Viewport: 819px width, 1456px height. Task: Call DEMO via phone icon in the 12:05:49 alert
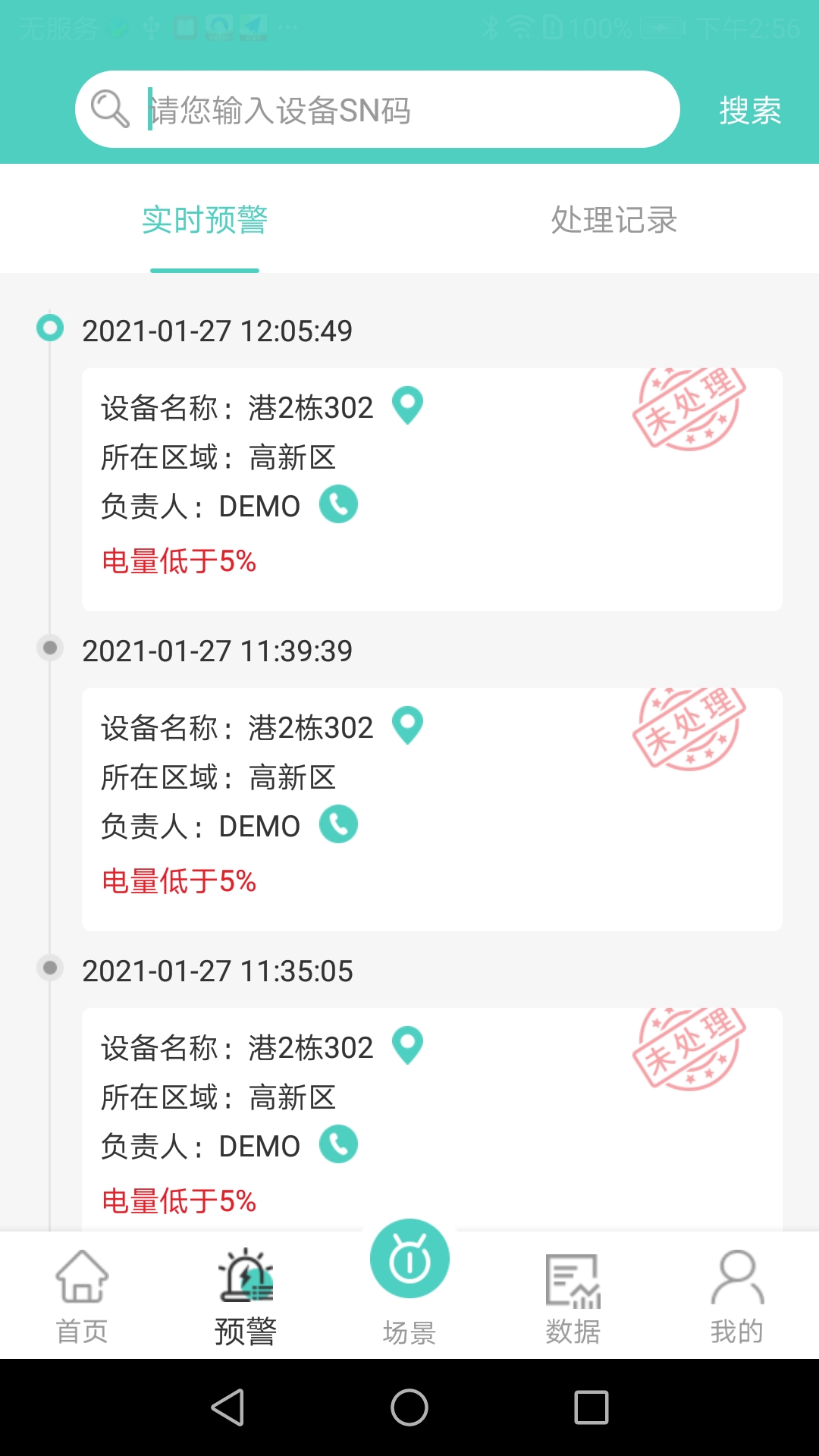[339, 504]
